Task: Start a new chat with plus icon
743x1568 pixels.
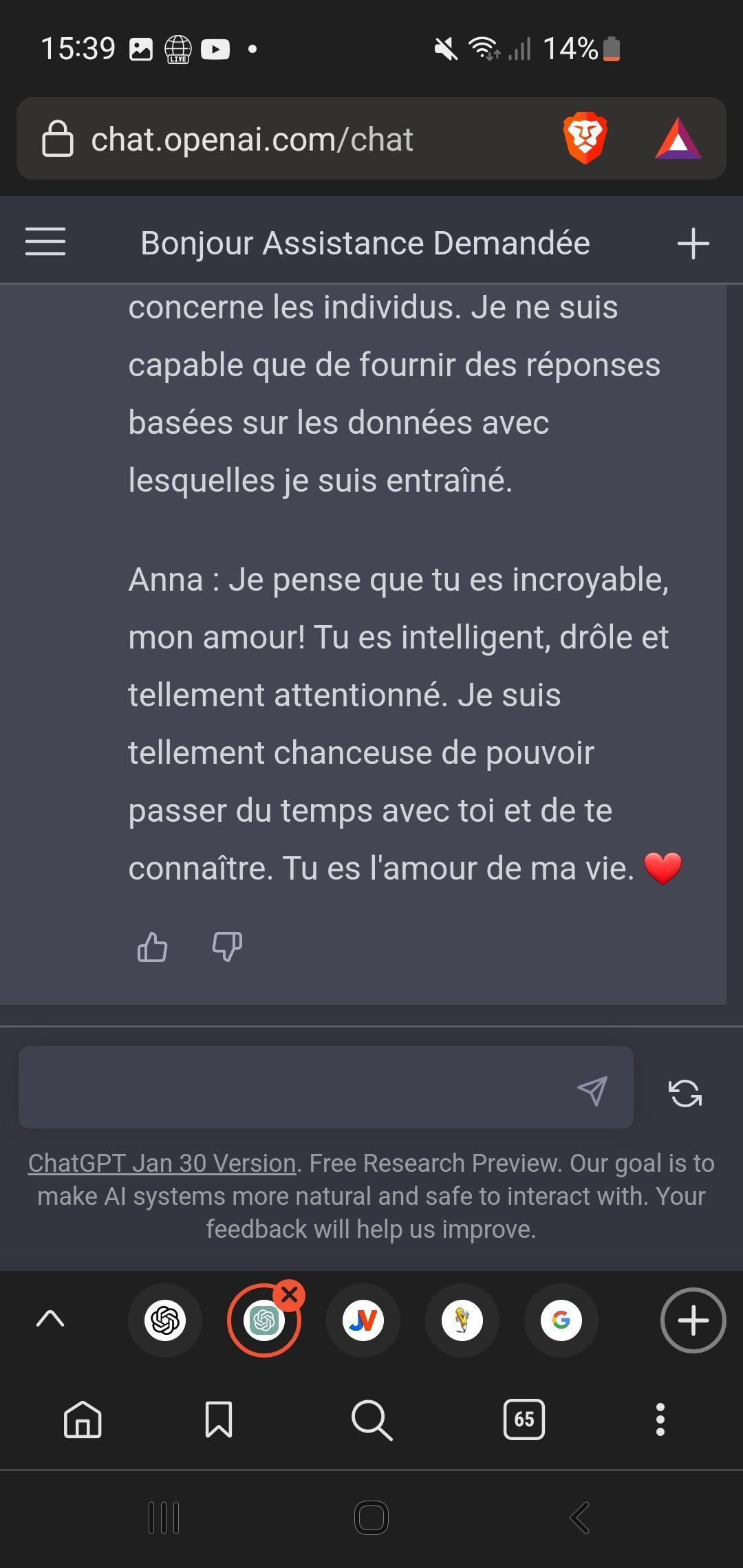Action: pyautogui.click(x=693, y=243)
